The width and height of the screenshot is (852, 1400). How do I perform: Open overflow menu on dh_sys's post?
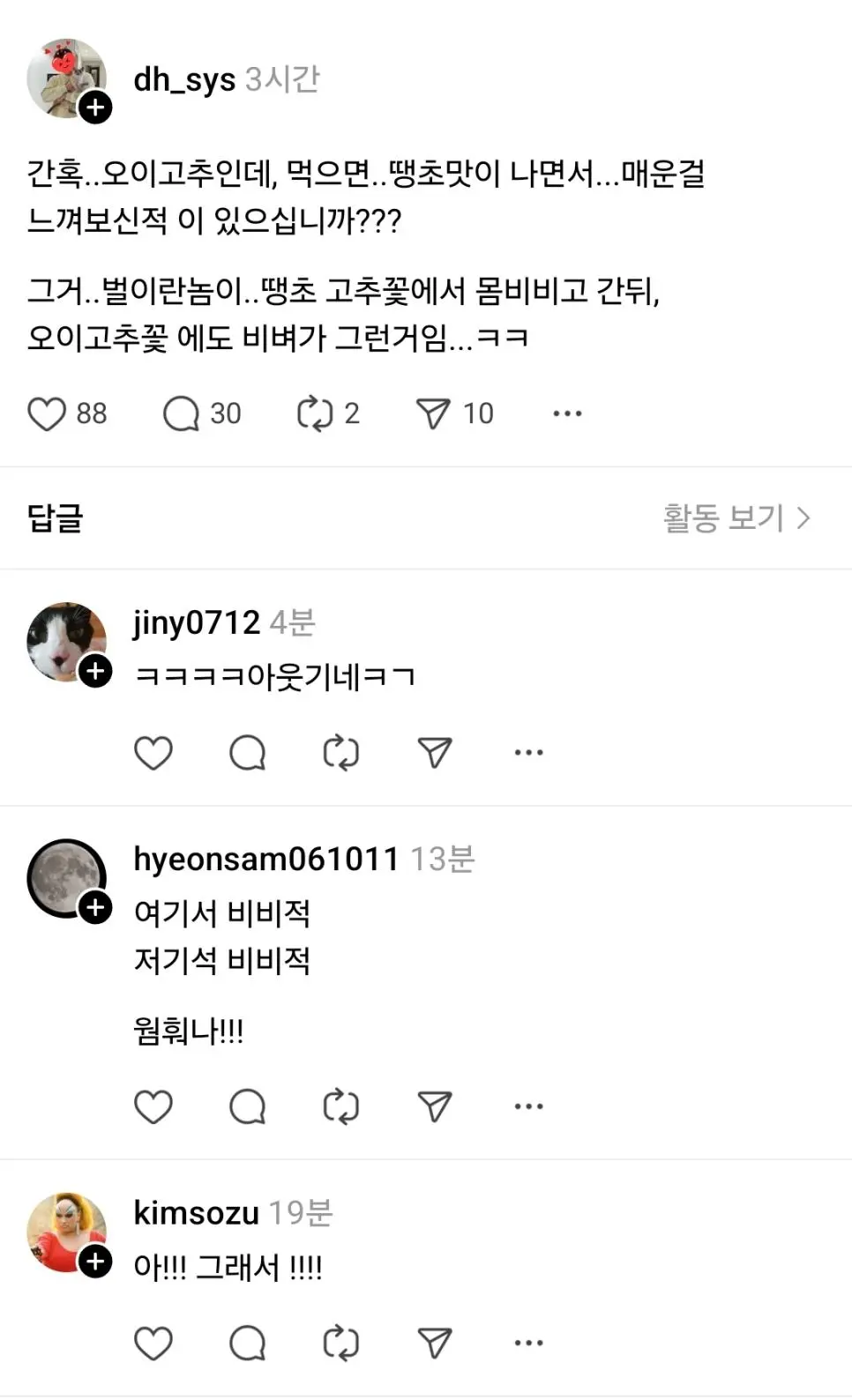point(567,413)
